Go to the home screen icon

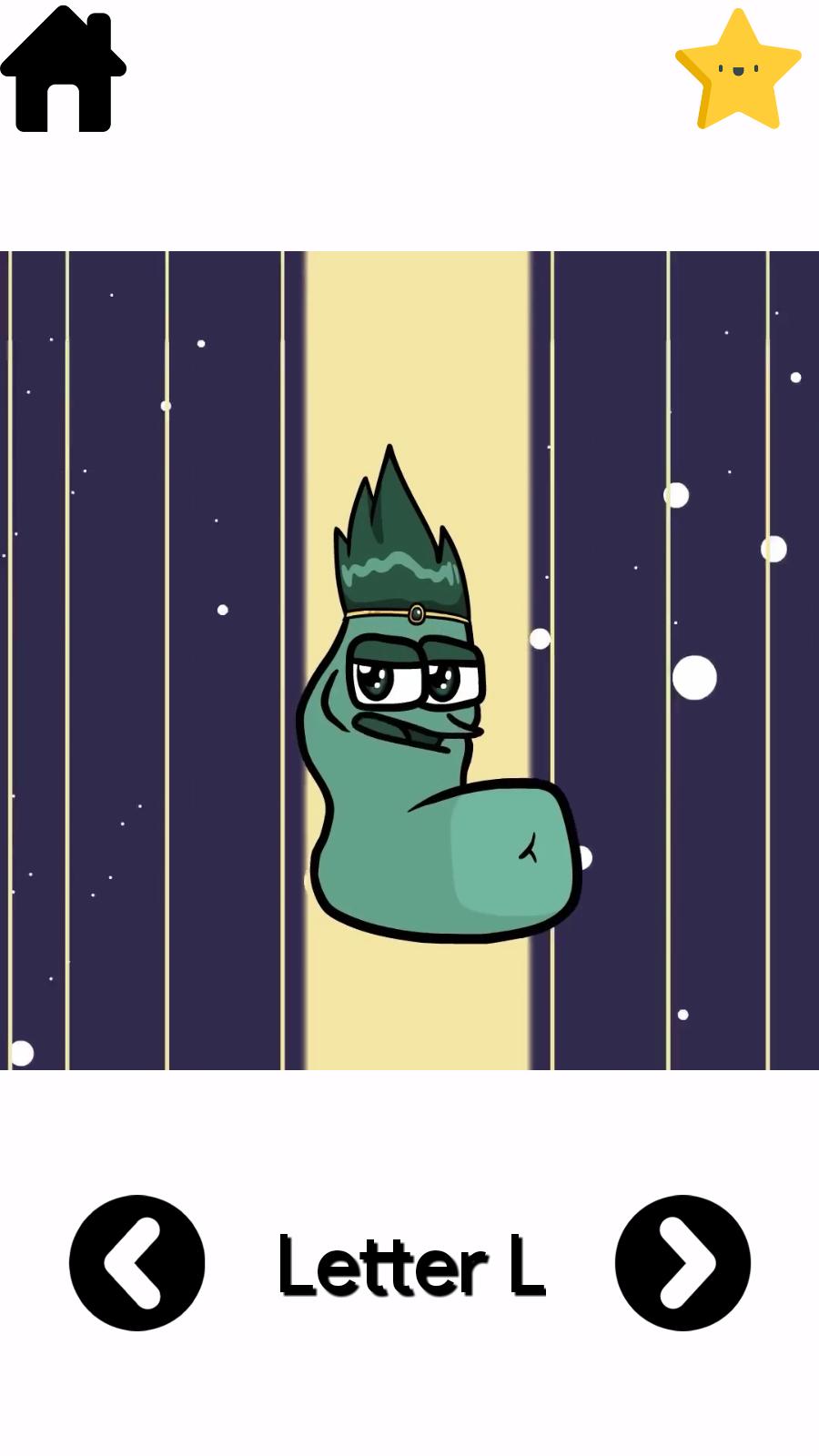pyautogui.click(x=62, y=71)
